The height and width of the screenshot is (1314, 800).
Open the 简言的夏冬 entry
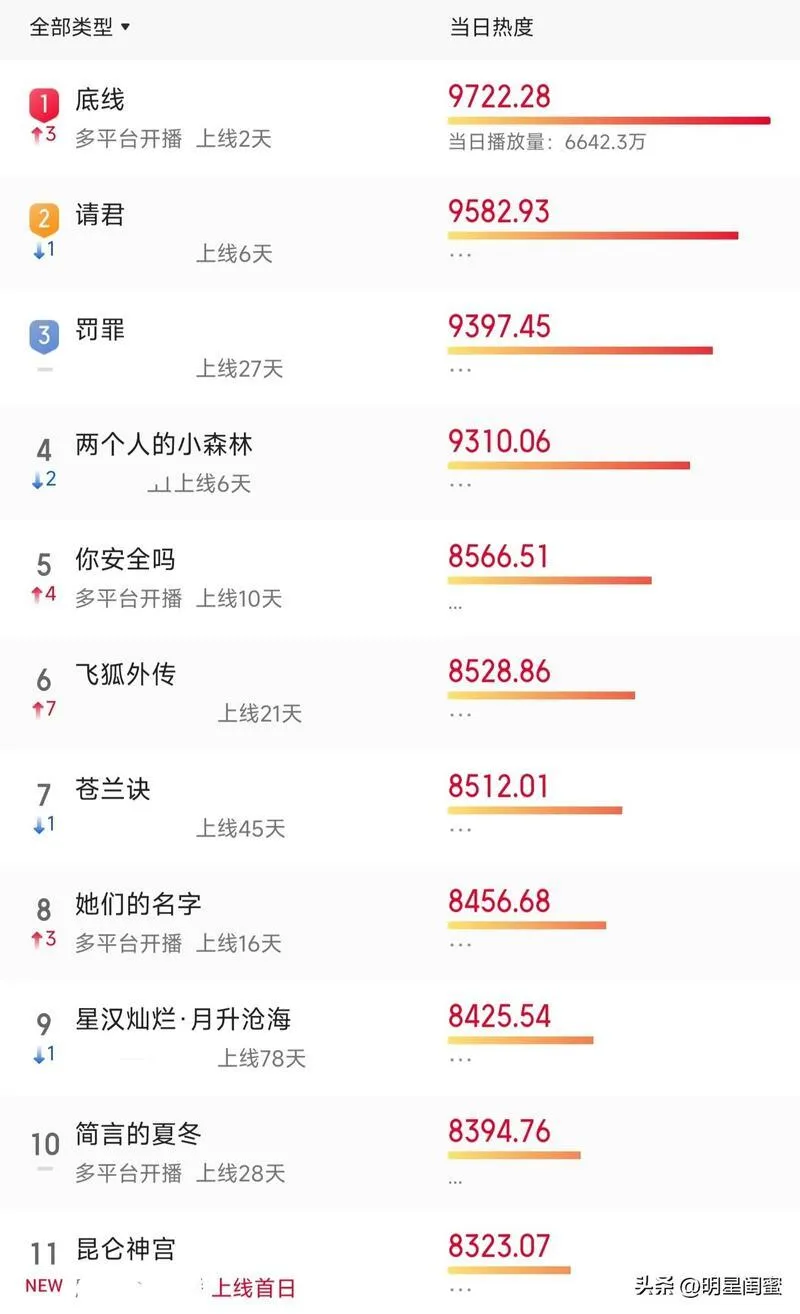[x=400, y=1153]
